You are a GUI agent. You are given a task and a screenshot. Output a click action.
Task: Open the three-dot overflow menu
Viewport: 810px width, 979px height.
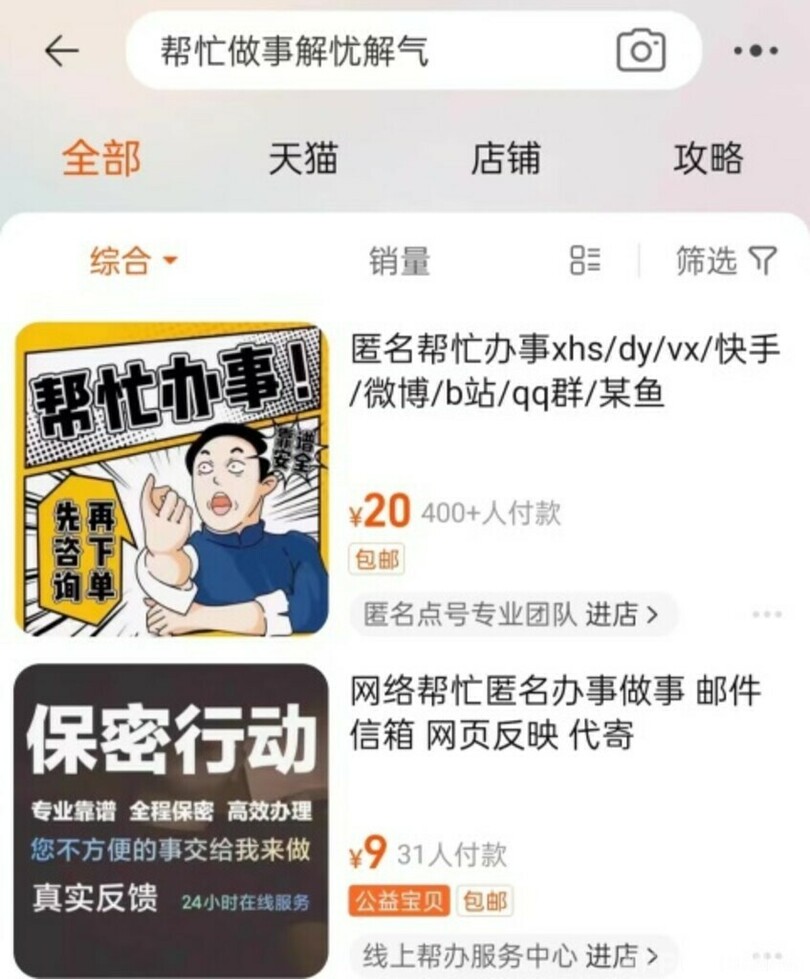click(x=756, y=51)
